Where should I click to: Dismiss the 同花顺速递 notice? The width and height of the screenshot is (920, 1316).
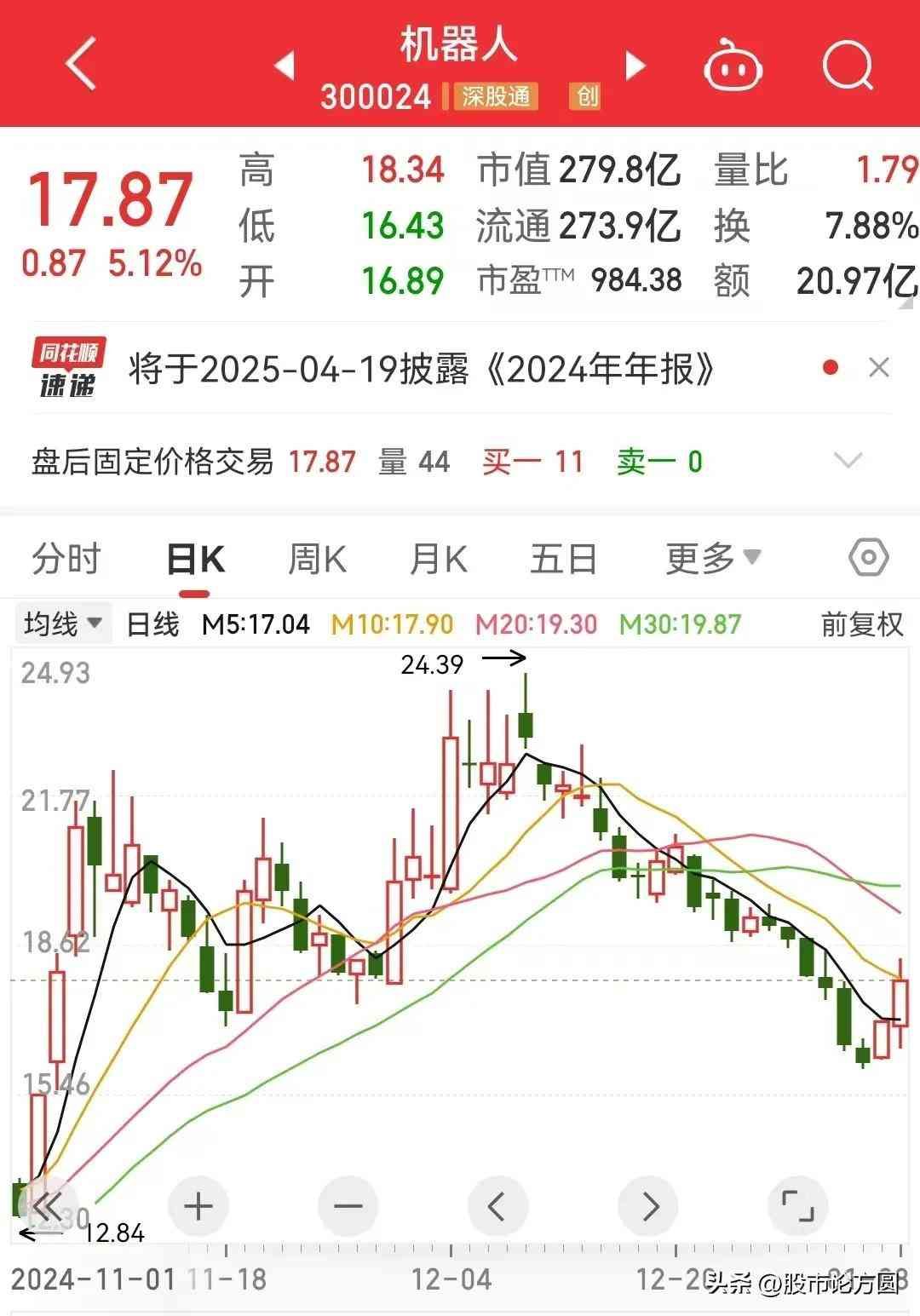click(x=878, y=368)
